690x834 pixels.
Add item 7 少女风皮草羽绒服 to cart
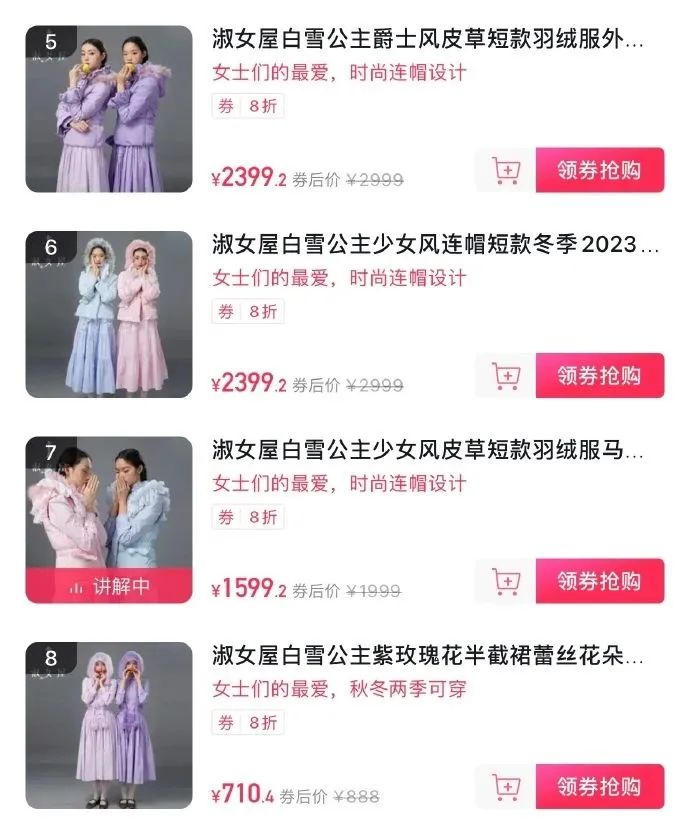pos(506,581)
